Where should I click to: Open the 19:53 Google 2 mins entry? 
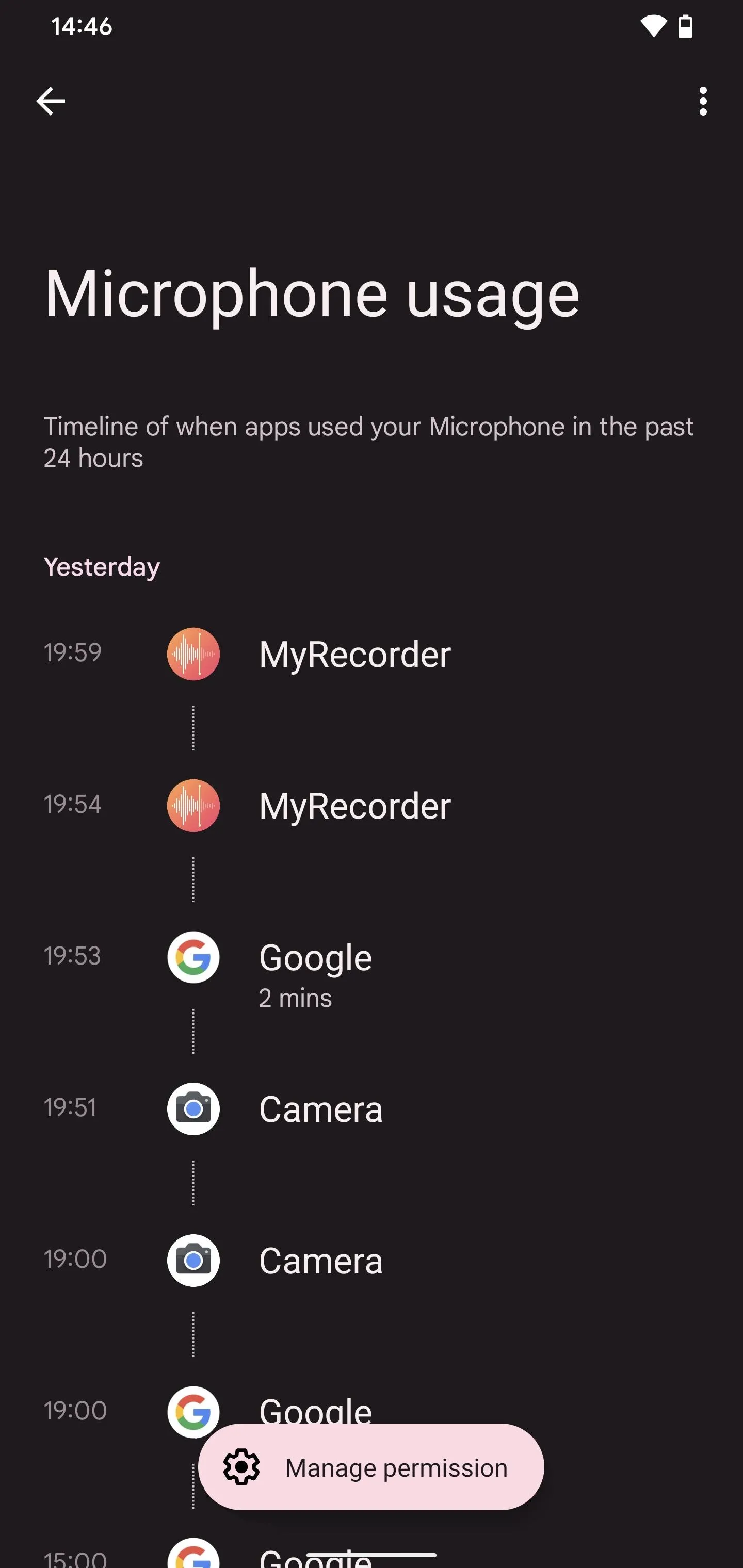[372, 968]
